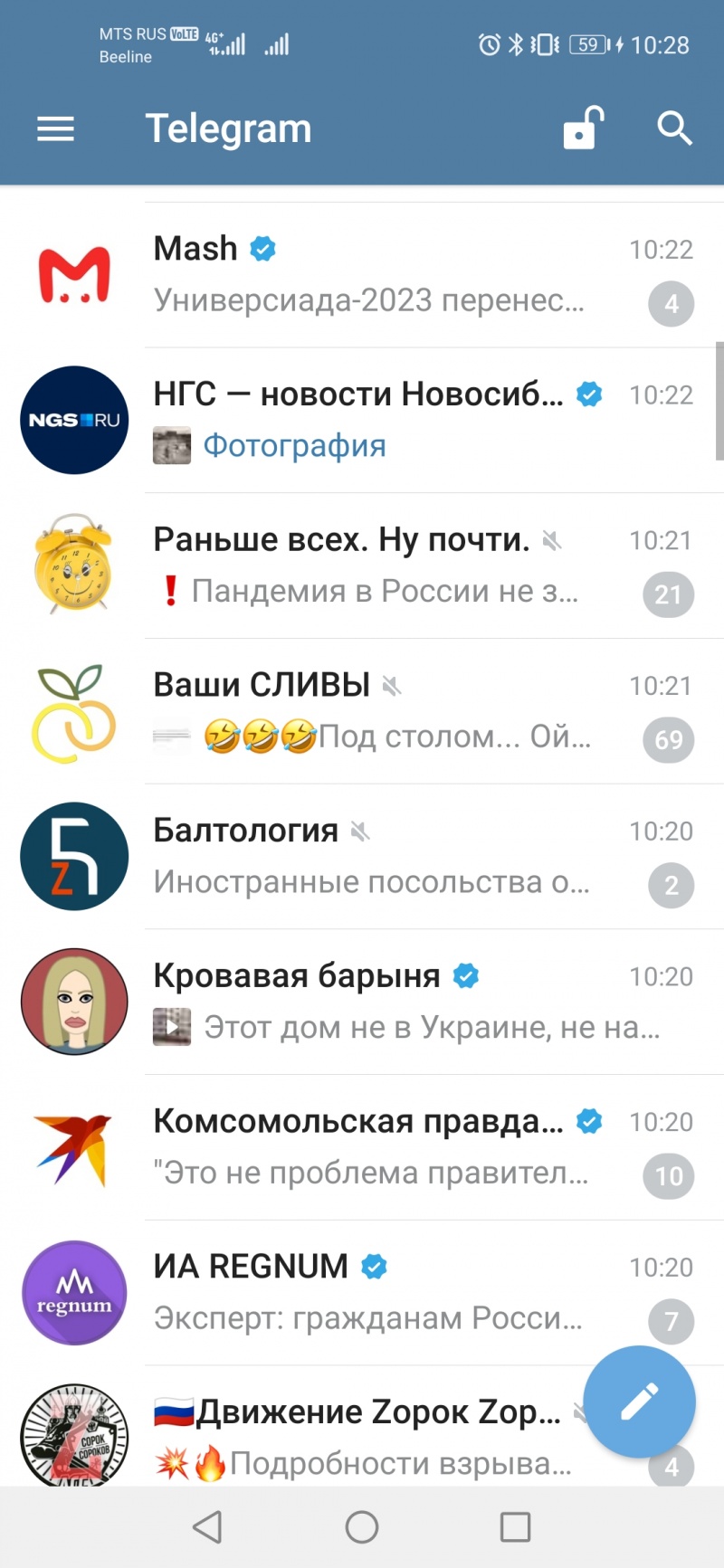The height and width of the screenshot is (1568, 724).
Task: Tap the system back button
Action: [208, 1527]
